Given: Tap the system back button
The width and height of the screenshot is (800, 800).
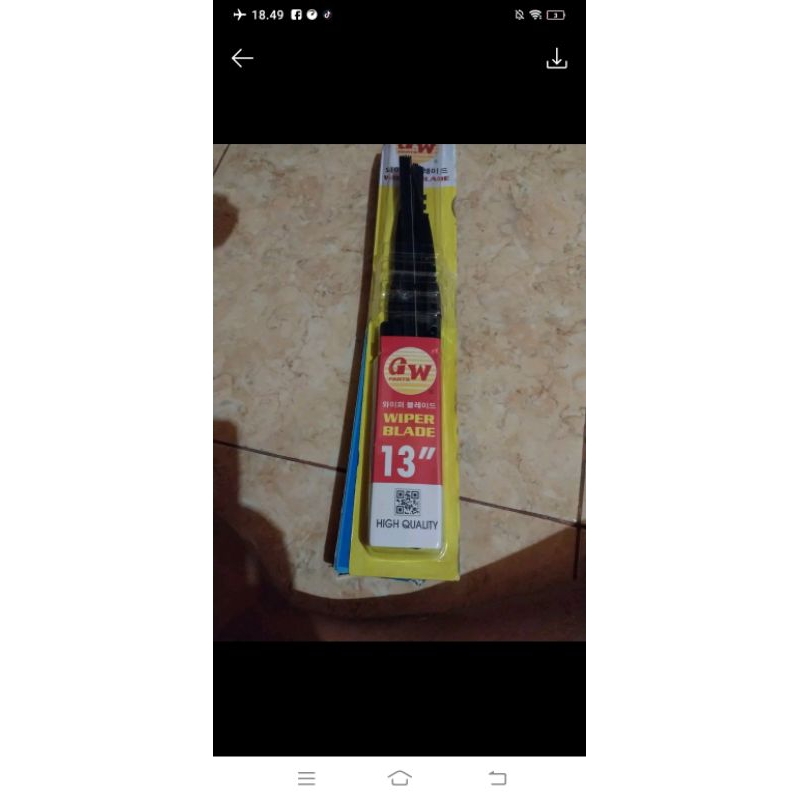Looking at the screenshot, I should click(497, 778).
